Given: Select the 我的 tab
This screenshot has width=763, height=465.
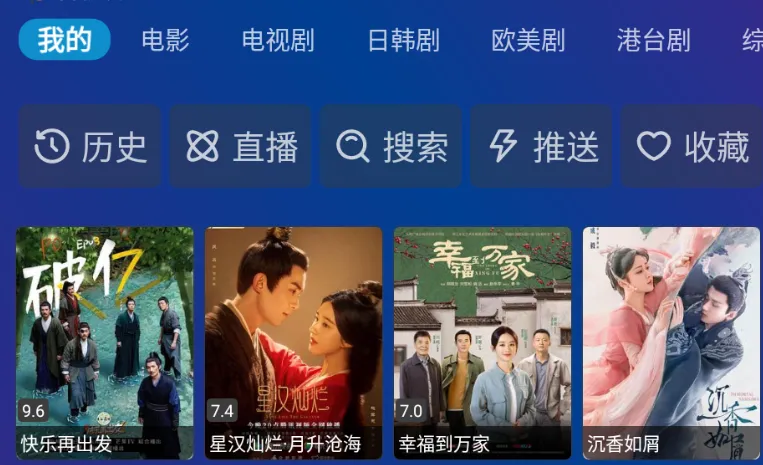Looking at the screenshot, I should [64, 40].
